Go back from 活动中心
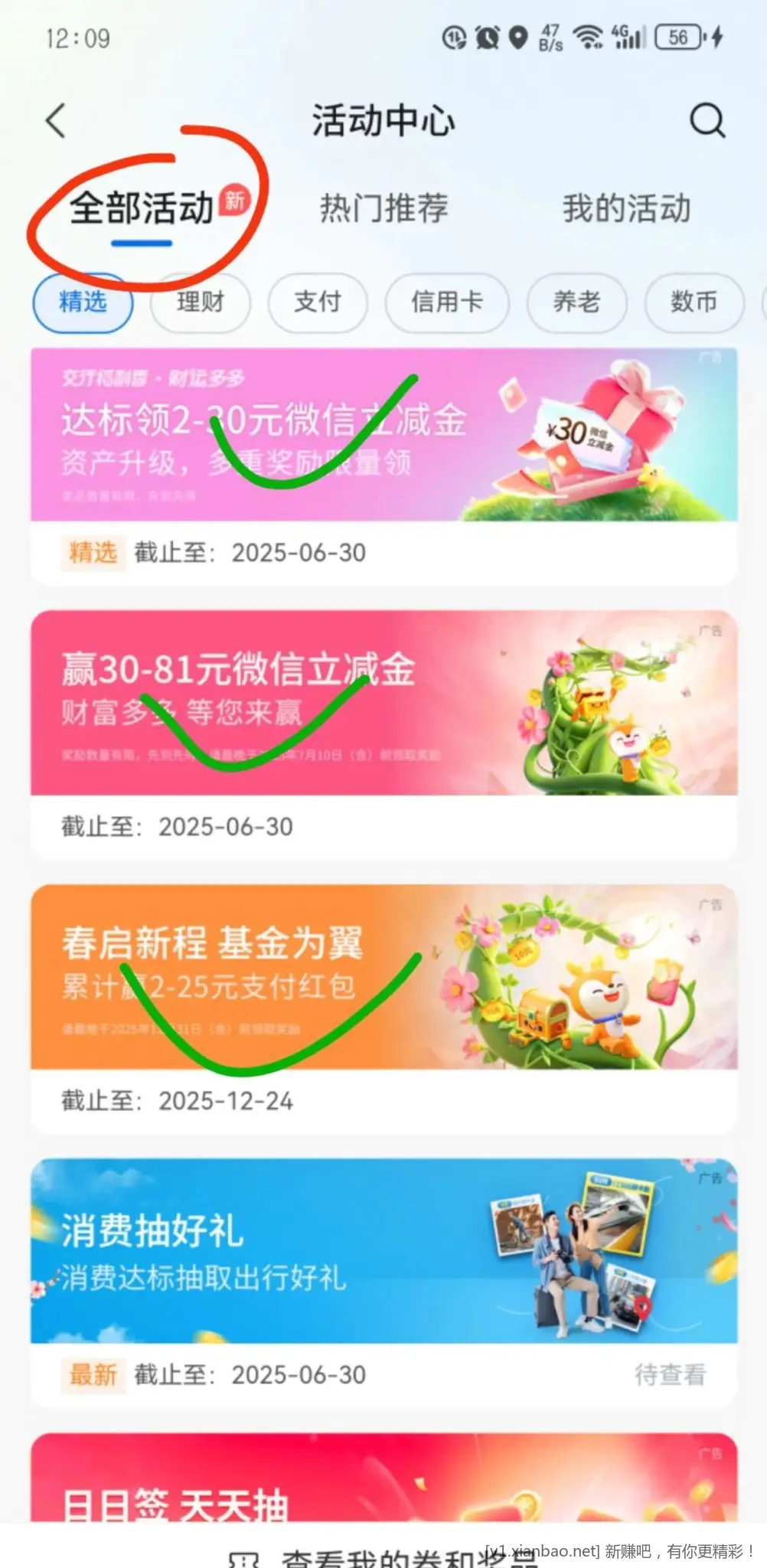This screenshot has height=1568, width=767. 56,121
